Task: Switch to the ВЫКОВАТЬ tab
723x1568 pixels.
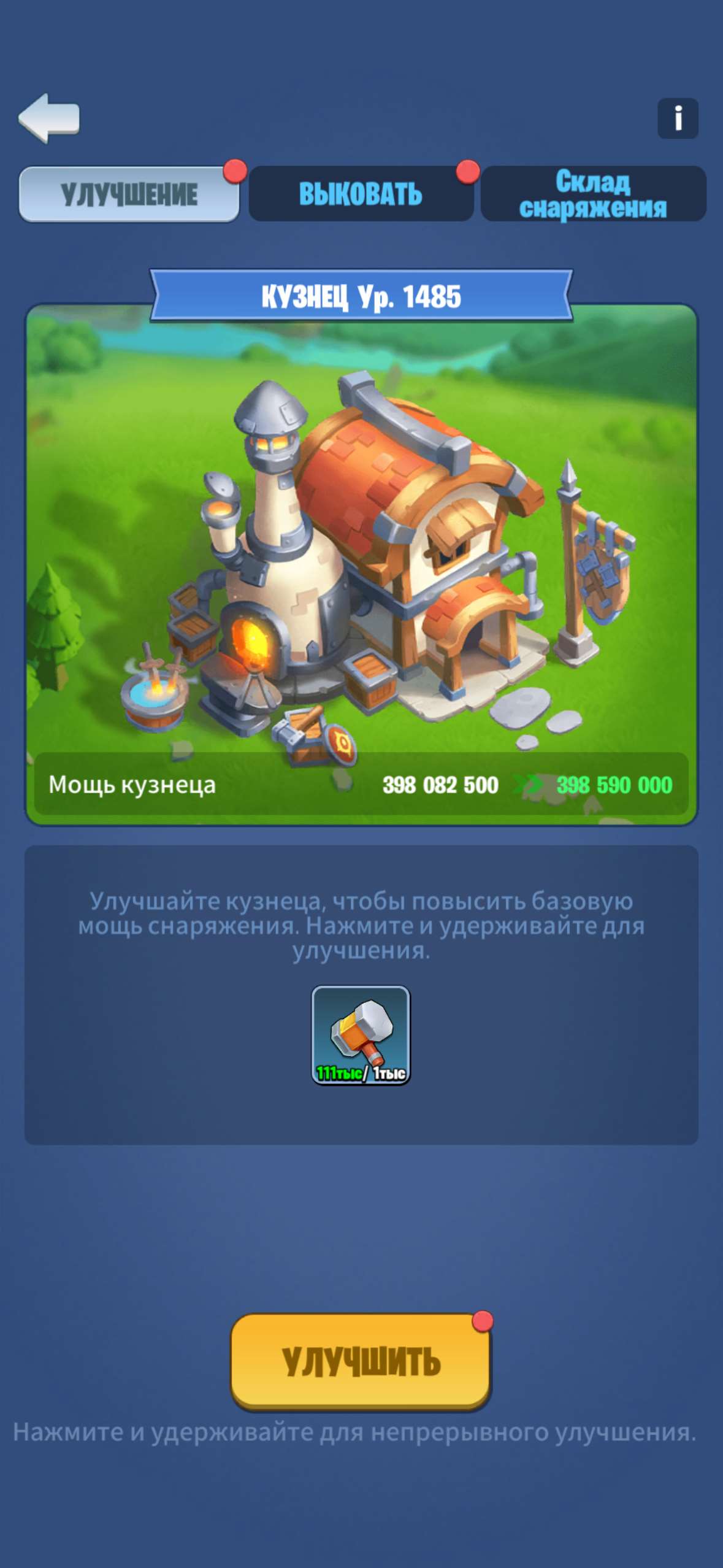Action: pos(361,193)
